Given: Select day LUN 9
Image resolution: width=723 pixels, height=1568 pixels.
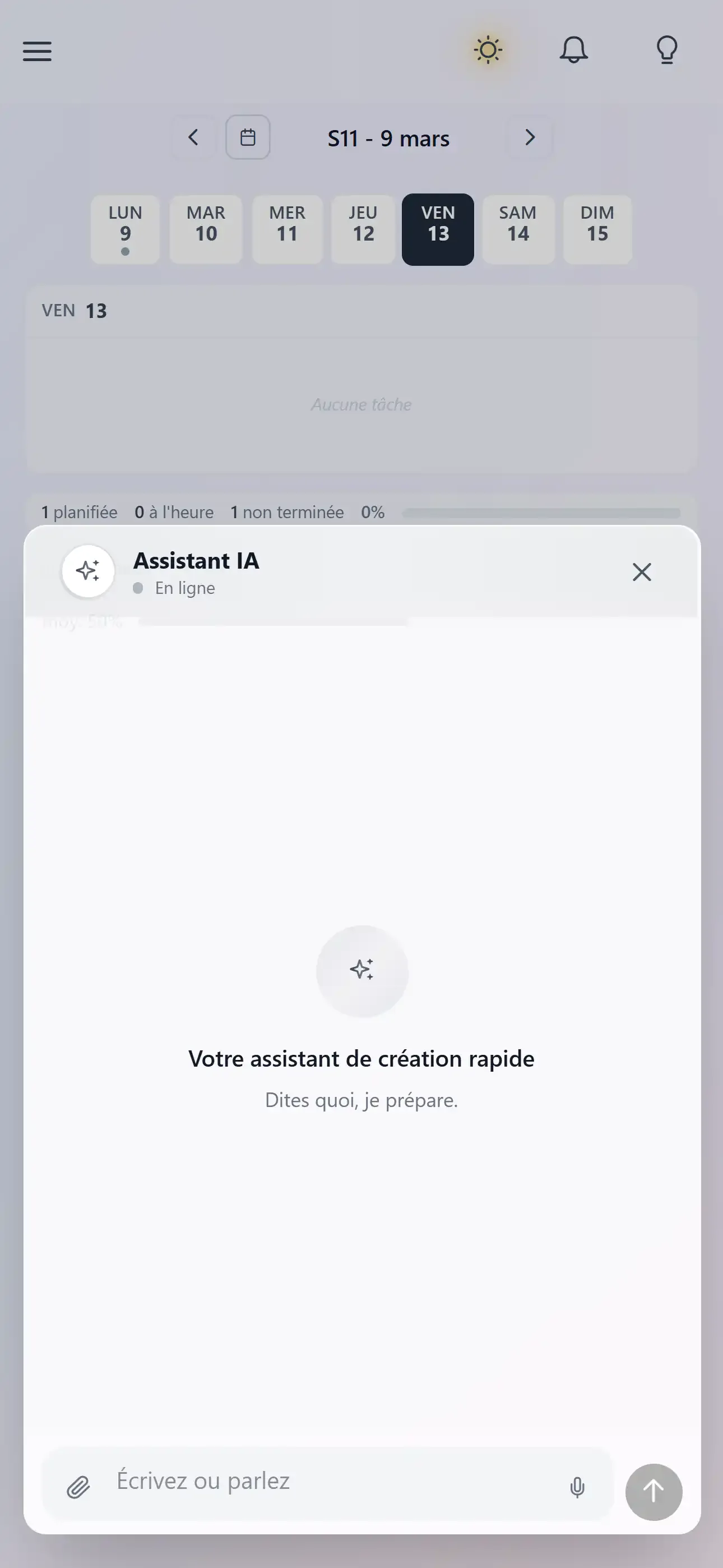Looking at the screenshot, I should (125, 229).
